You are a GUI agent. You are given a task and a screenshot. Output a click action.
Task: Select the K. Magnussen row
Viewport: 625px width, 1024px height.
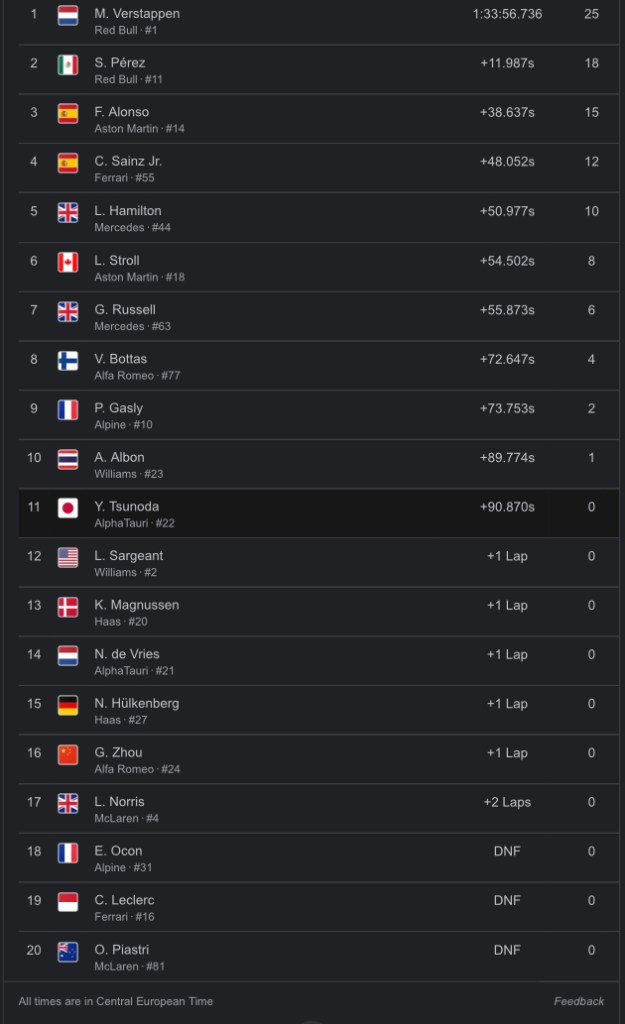312,612
